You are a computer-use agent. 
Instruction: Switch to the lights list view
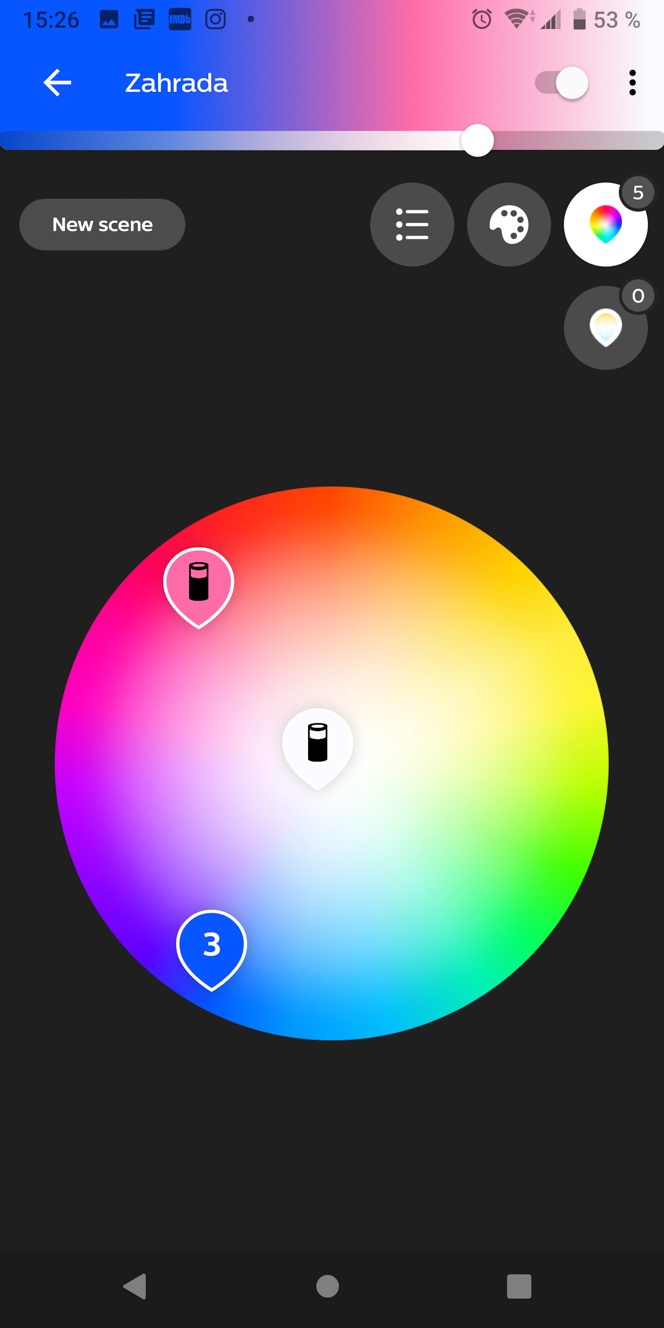412,224
